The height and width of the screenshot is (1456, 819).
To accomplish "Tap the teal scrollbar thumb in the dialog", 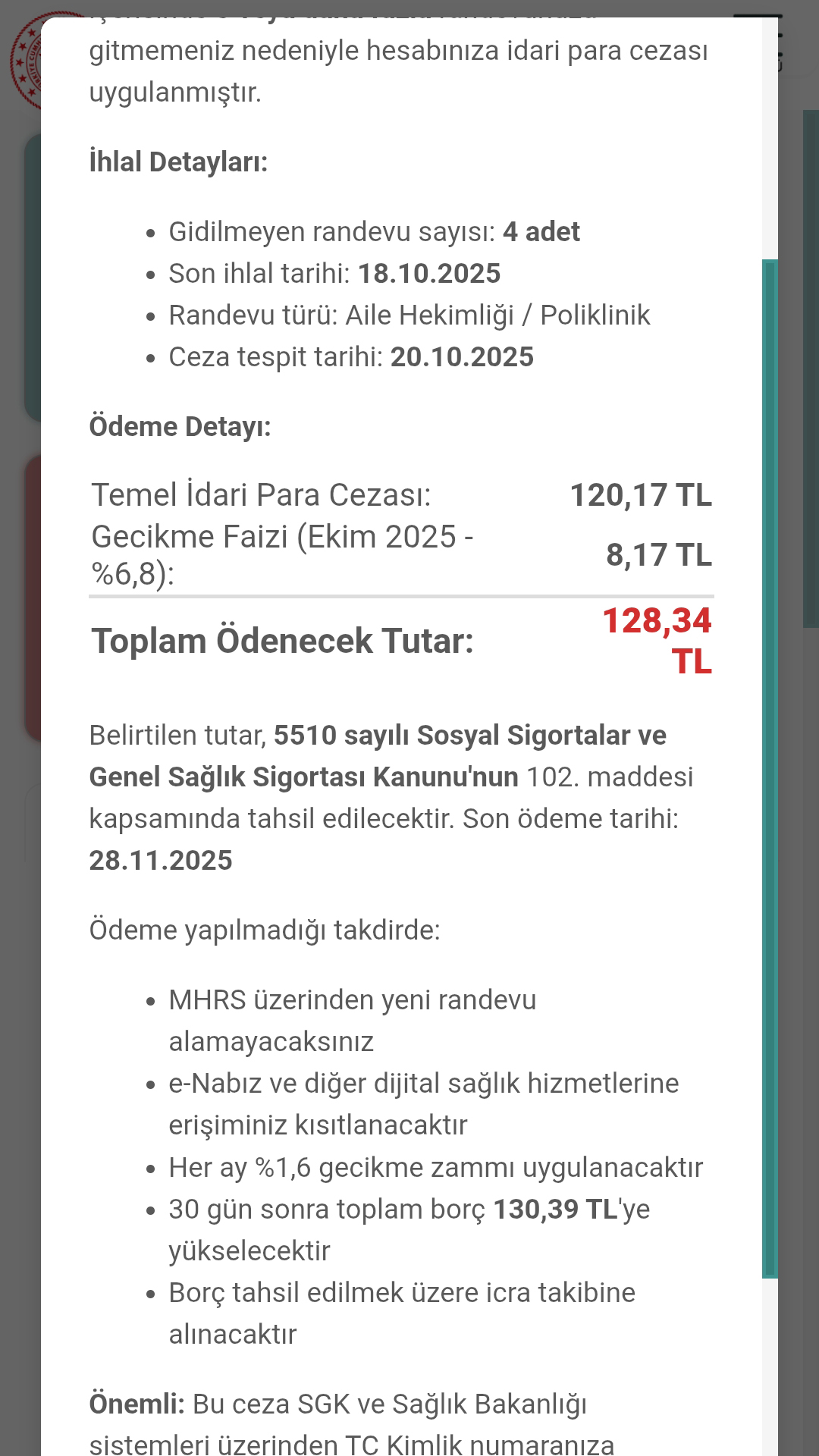I will [x=770, y=767].
